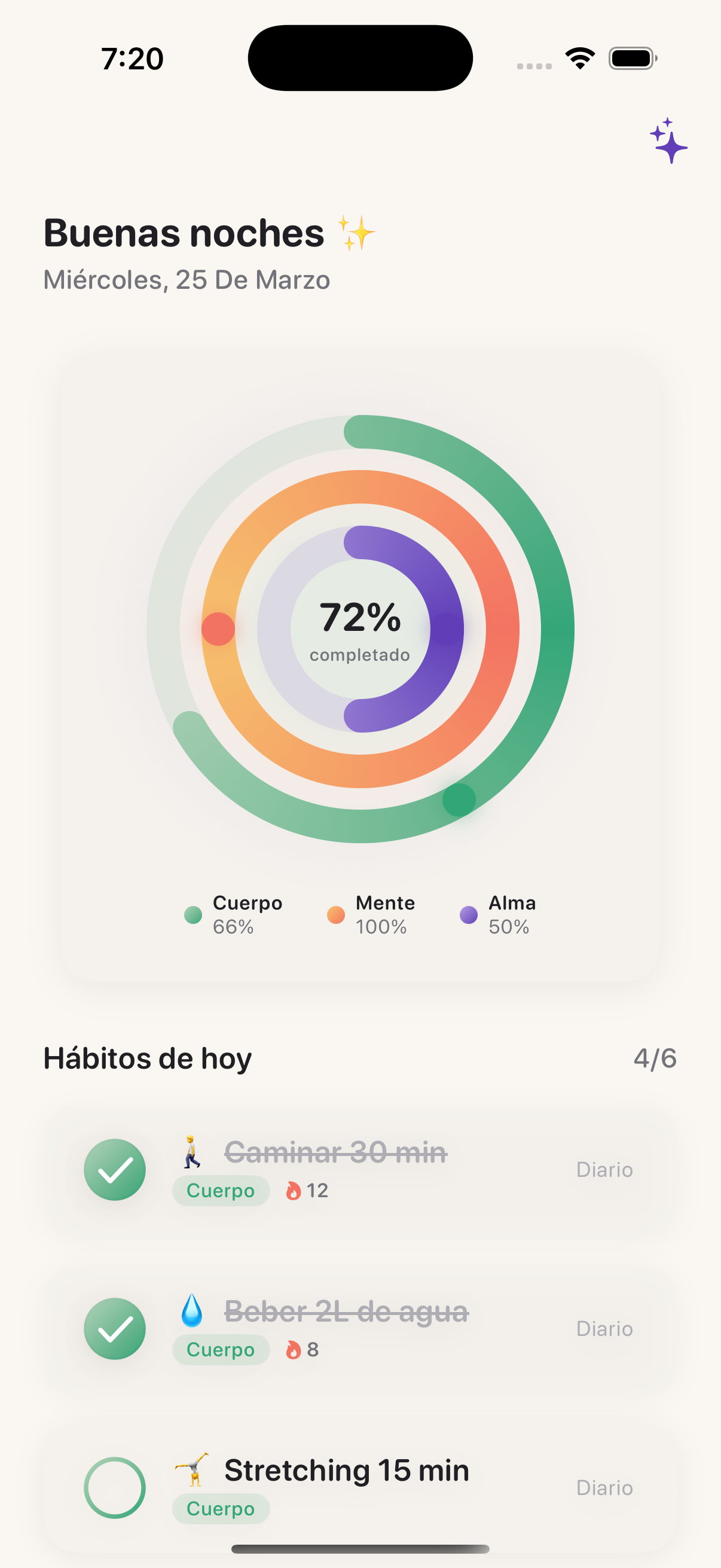Uncheck the Beber 2L de agua habit

coord(115,1329)
